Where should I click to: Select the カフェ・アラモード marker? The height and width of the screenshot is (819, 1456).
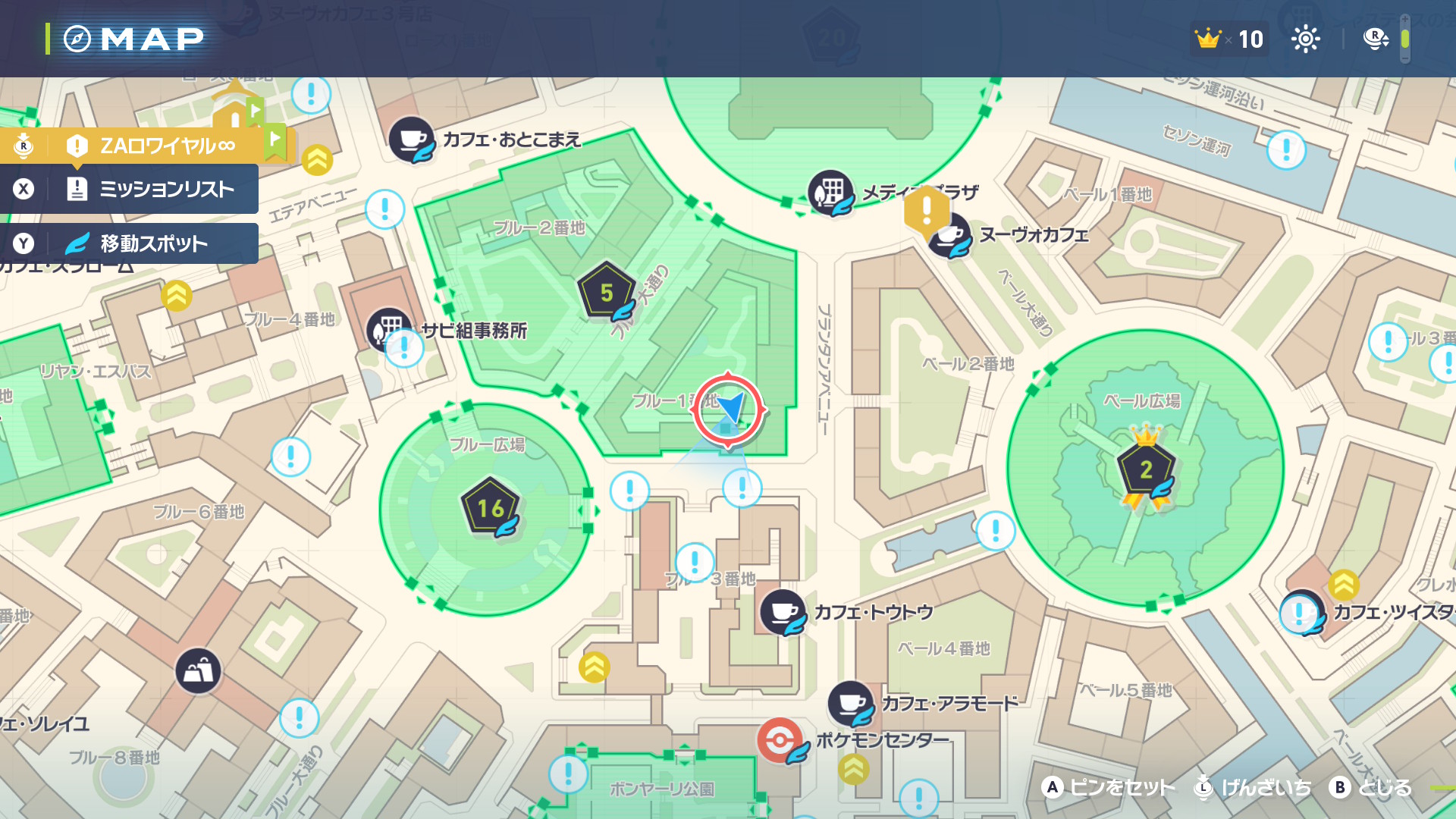(x=850, y=703)
